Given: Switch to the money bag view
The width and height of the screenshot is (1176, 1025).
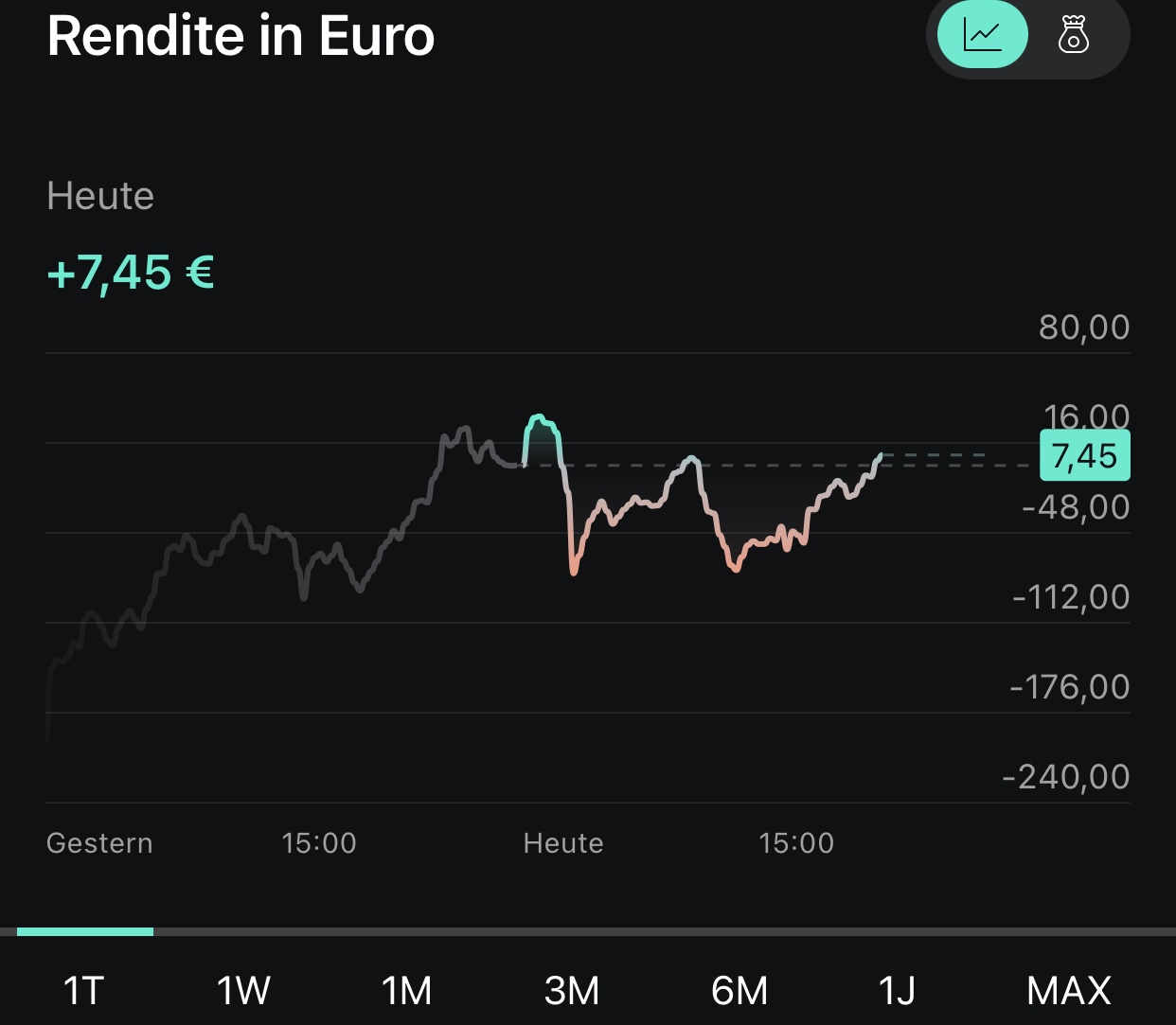Looking at the screenshot, I should point(1074,36).
